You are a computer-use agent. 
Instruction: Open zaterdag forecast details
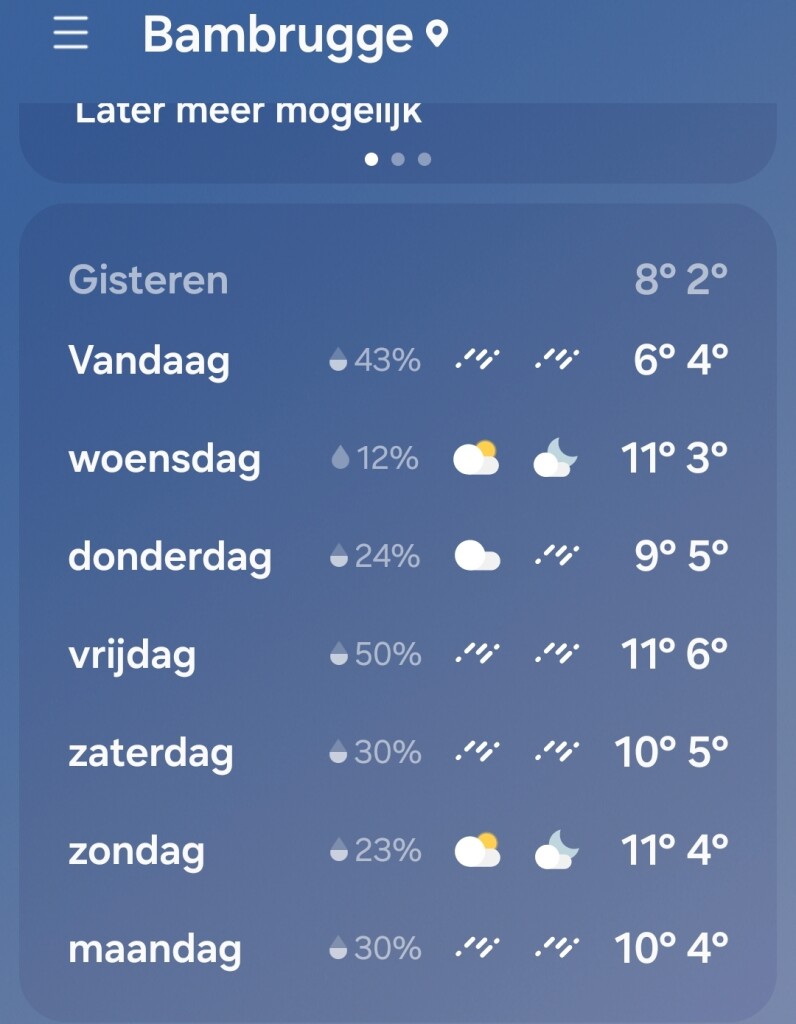click(x=397, y=752)
